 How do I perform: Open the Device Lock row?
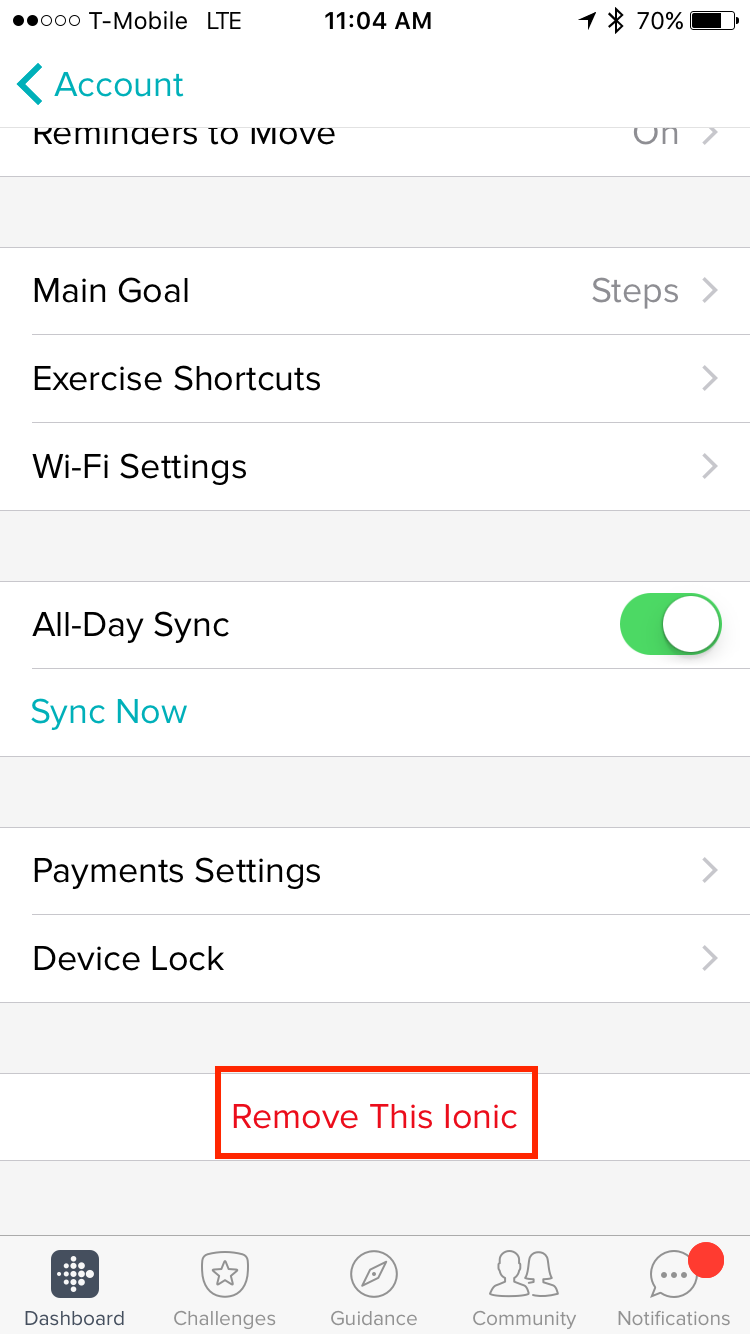coord(375,959)
